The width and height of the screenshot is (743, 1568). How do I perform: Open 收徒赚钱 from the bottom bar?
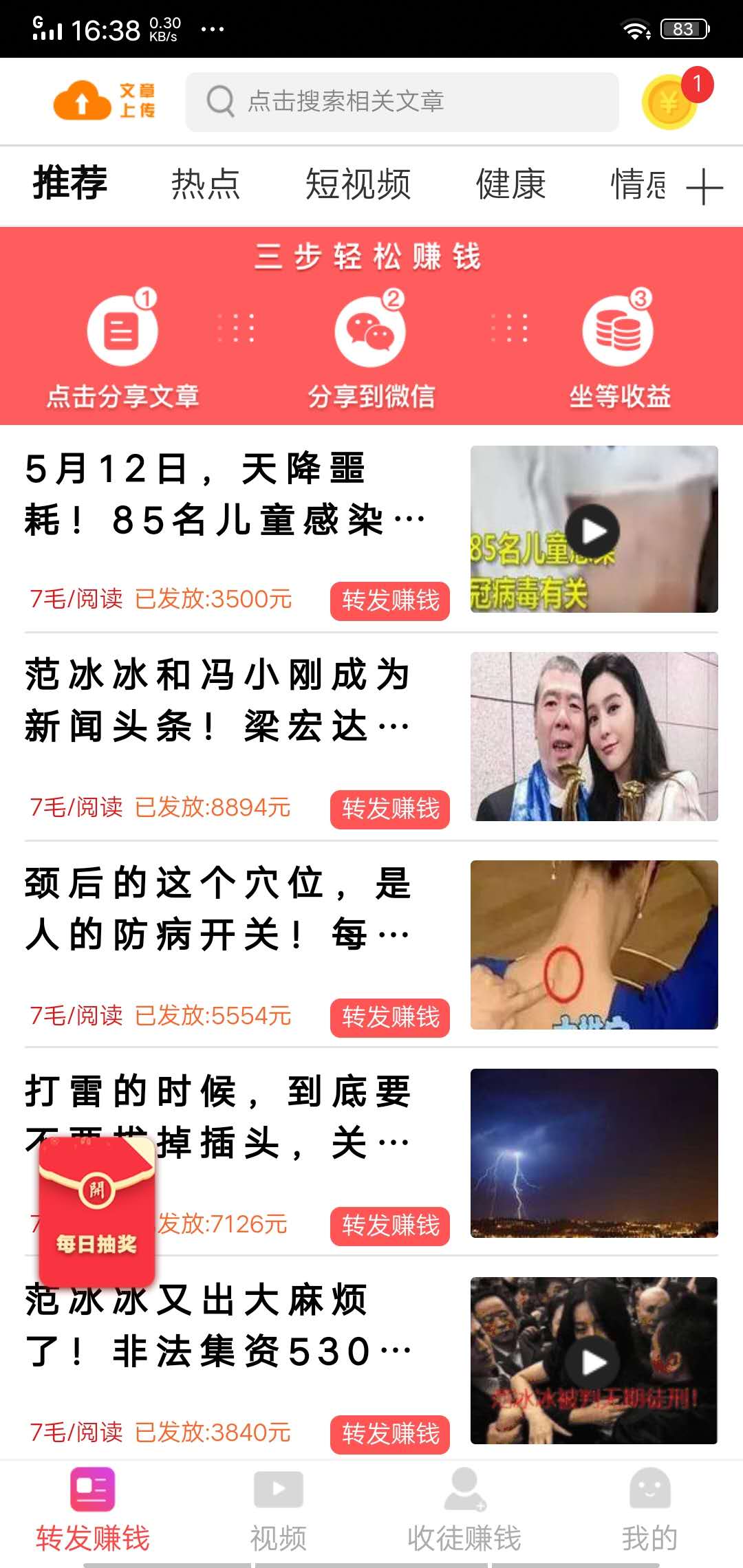pyautogui.click(x=464, y=1489)
